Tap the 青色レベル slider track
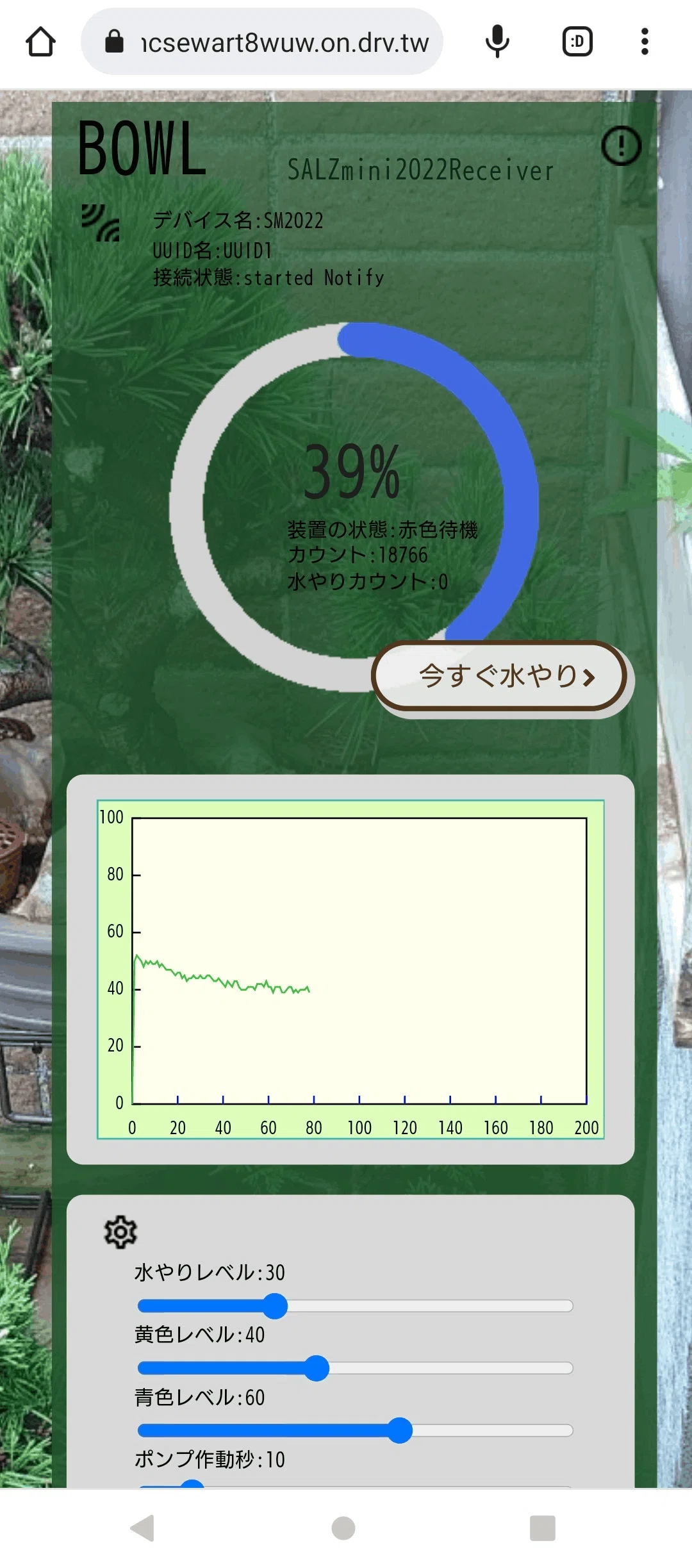 [355, 1430]
